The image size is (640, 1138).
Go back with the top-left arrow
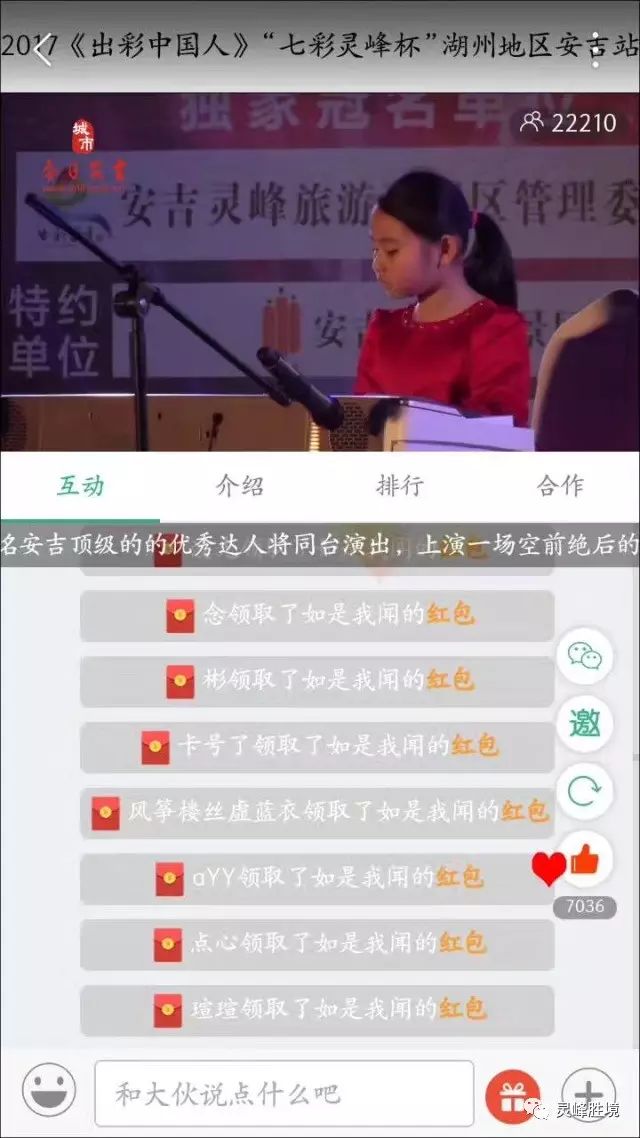41,48
